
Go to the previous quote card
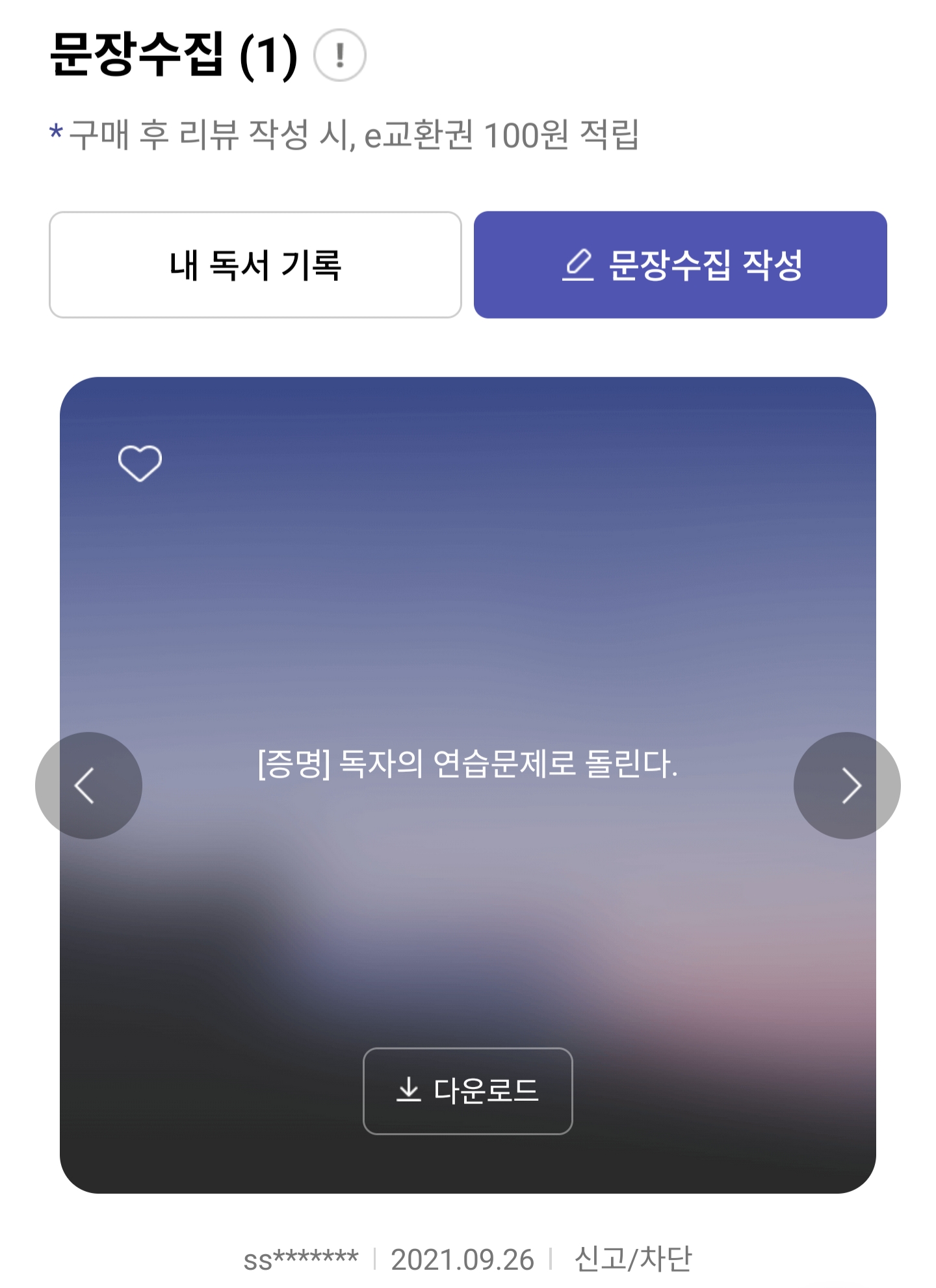click(88, 785)
